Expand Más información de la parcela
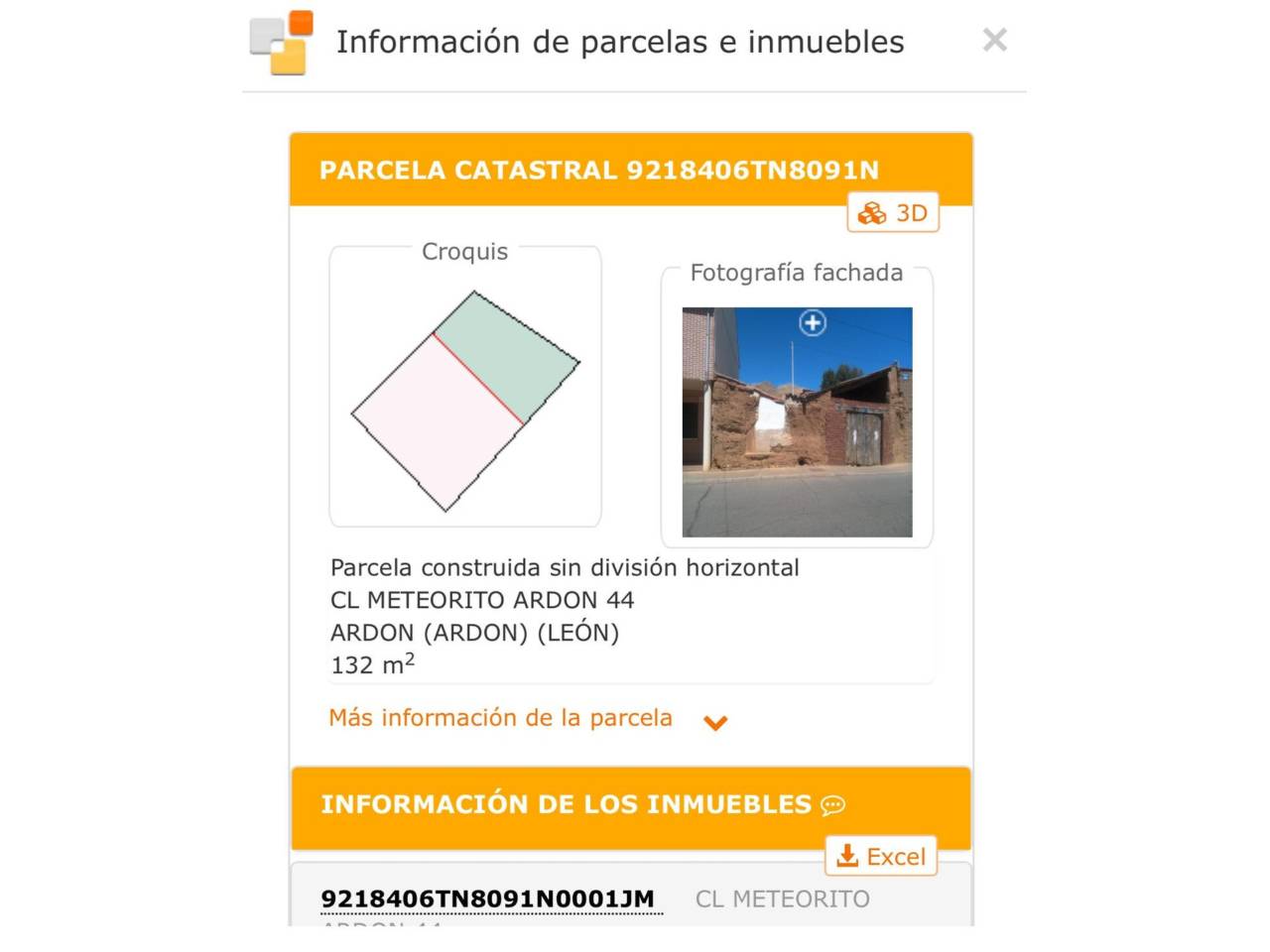The height and width of the screenshot is (952, 1270). coord(529,718)
